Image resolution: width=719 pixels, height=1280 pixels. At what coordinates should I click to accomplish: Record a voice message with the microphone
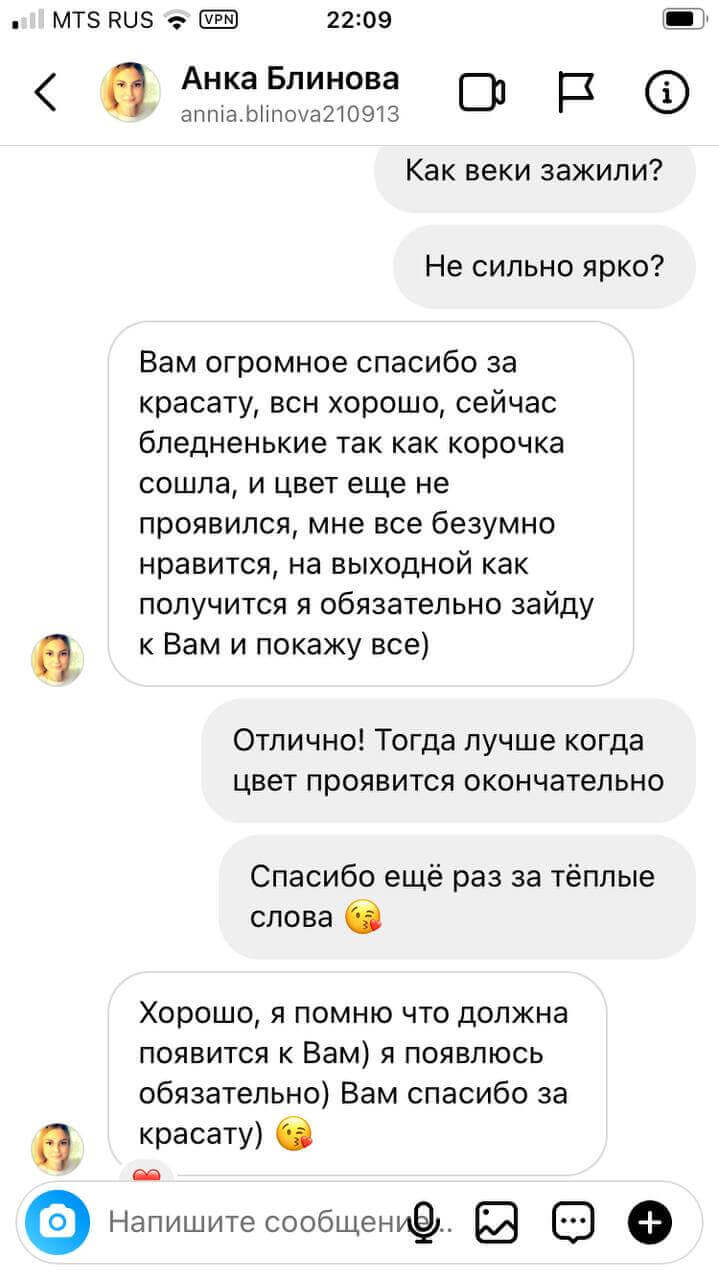(x=426, y=1222)
